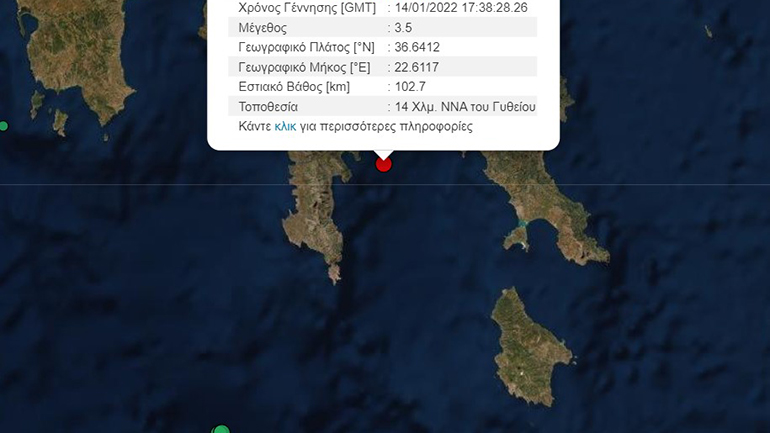Select the green earthquake marker at bottom edge
The height and width of the screenshot is (433, 770).
point(221,429)
